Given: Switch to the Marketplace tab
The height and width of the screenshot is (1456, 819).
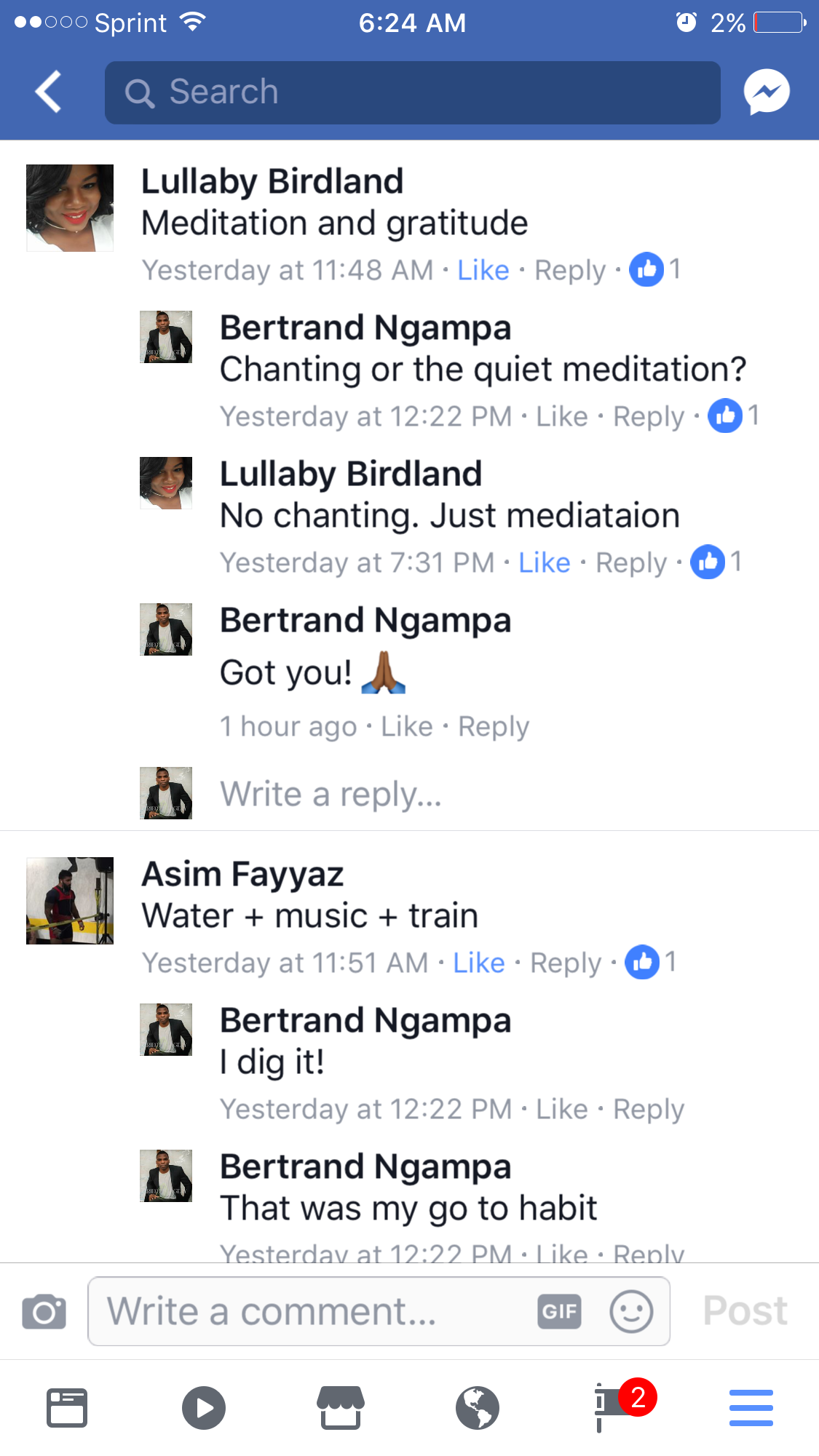Looking at the screenshot, I should (x=341, y=1408).
